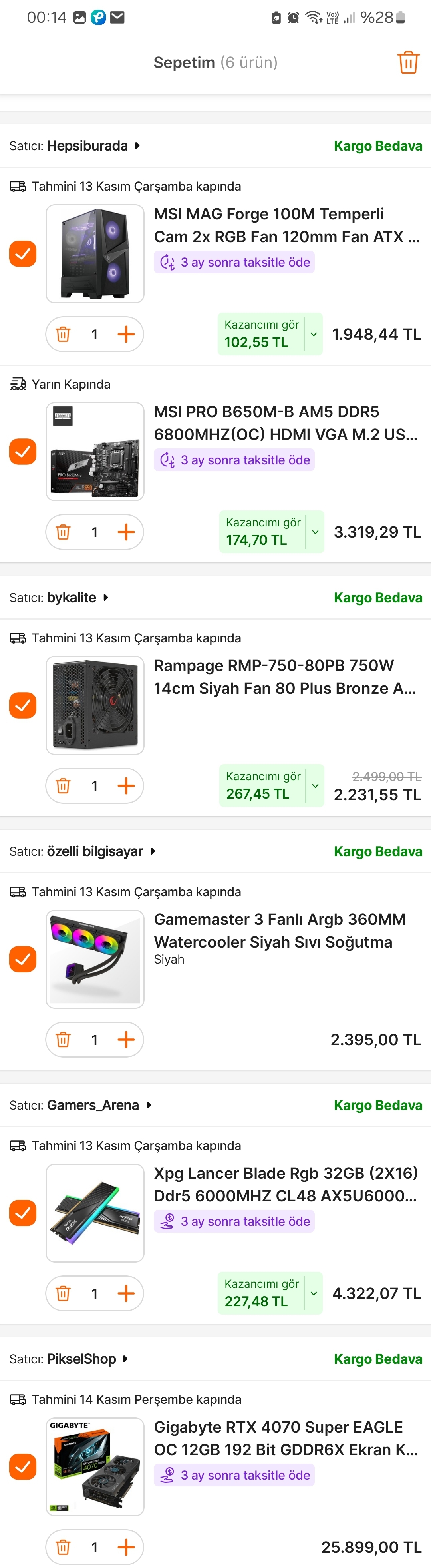Deselect the MSI PRO B650M-B motherboard
Image resolution: width=431 pixels, height=1568 pixels.
pyautogui.click(x=22, y=452)
